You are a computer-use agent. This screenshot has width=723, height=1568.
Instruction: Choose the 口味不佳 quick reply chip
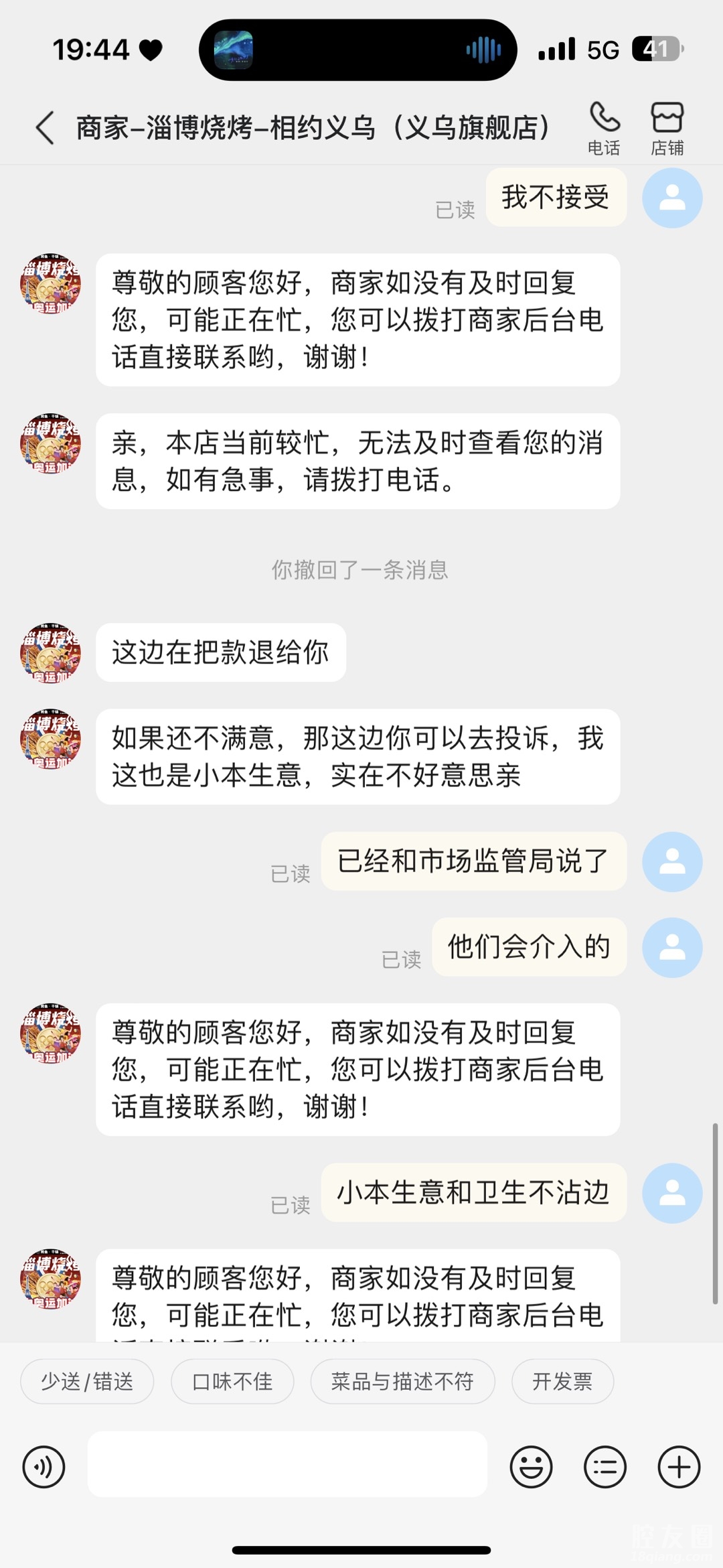coord(232,1381)
